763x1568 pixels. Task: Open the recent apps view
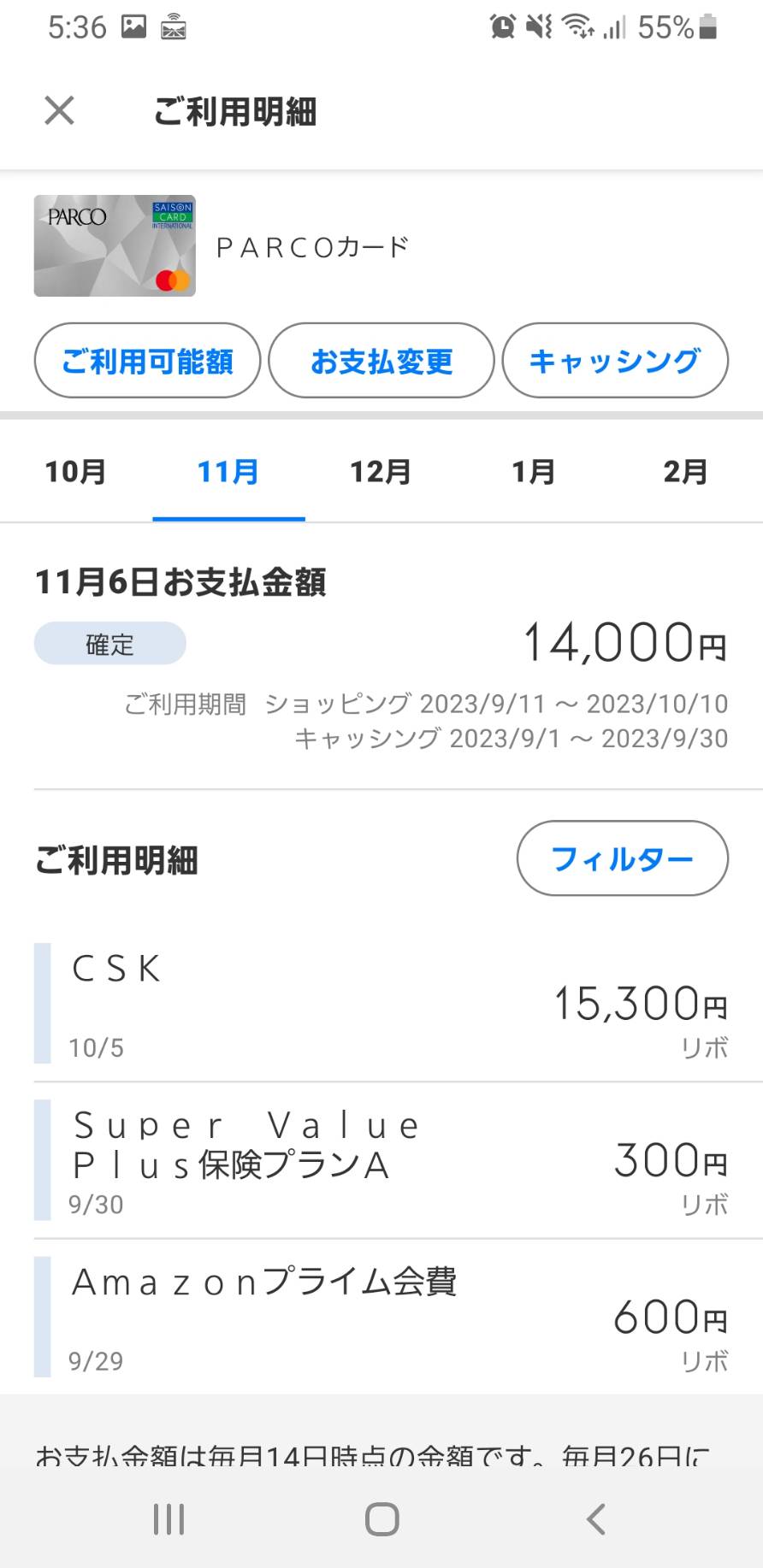tap(169, 1519)
